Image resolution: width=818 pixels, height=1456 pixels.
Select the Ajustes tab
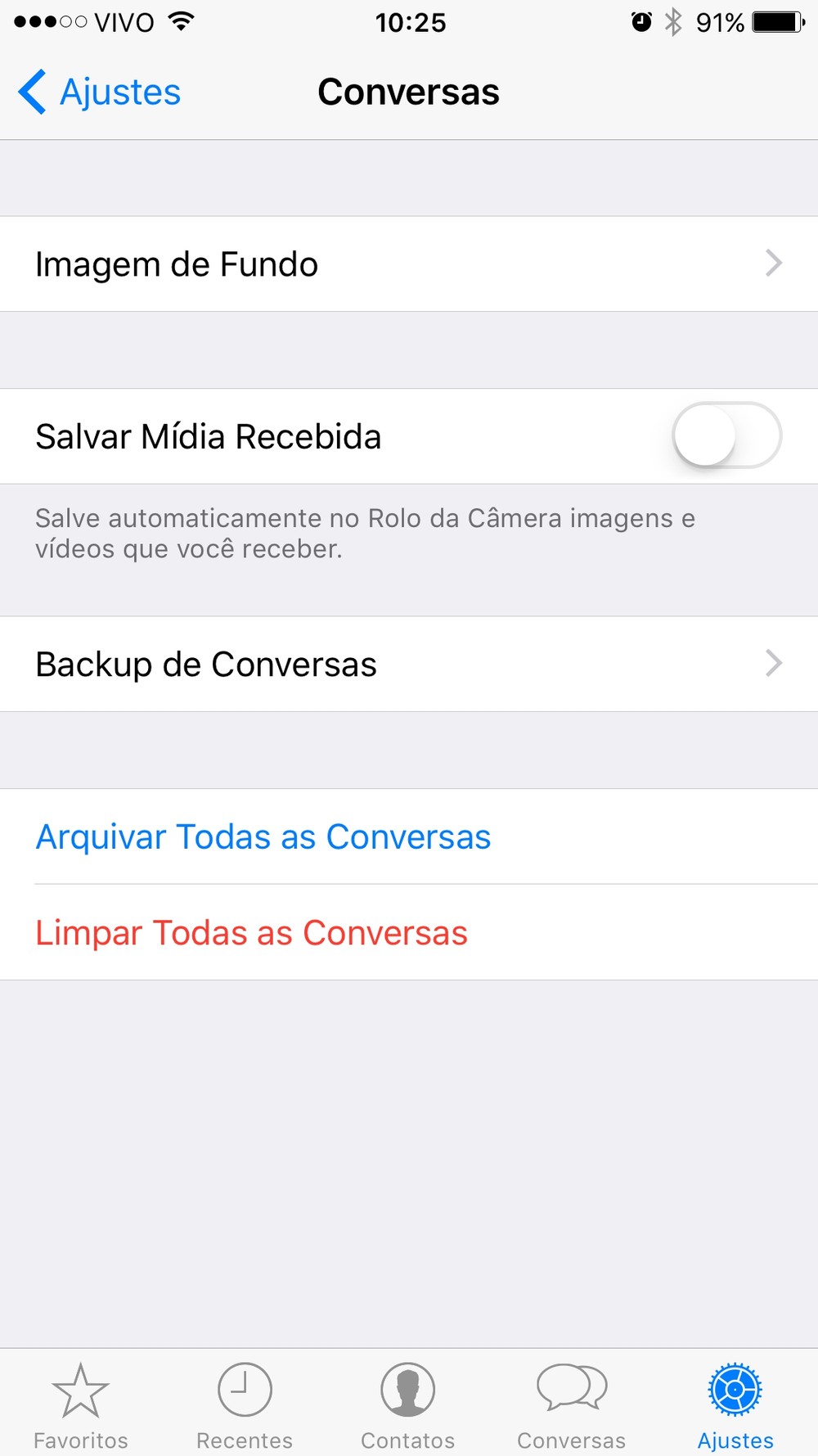tap(735, 1404)
